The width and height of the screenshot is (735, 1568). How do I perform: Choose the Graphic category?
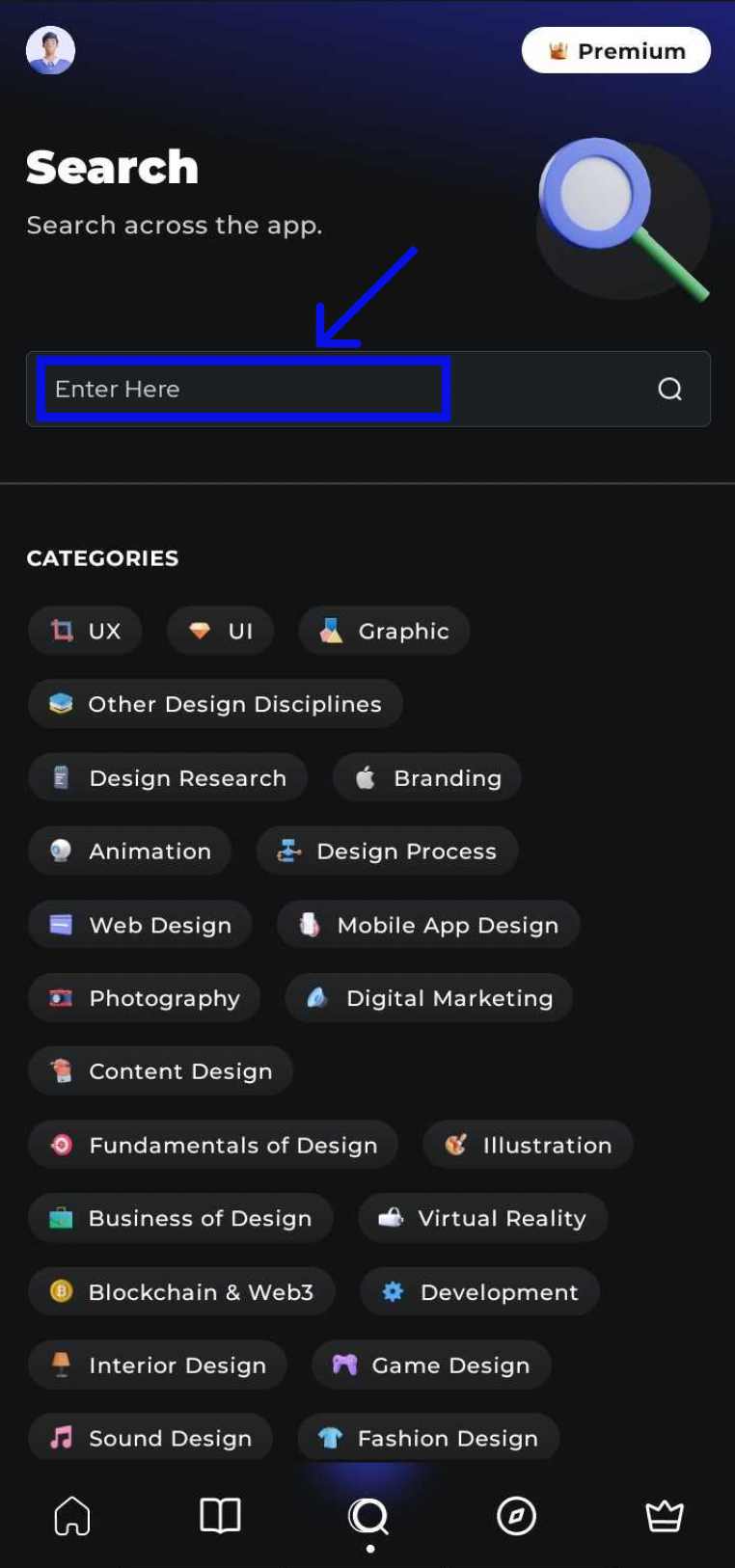point(384,631)
